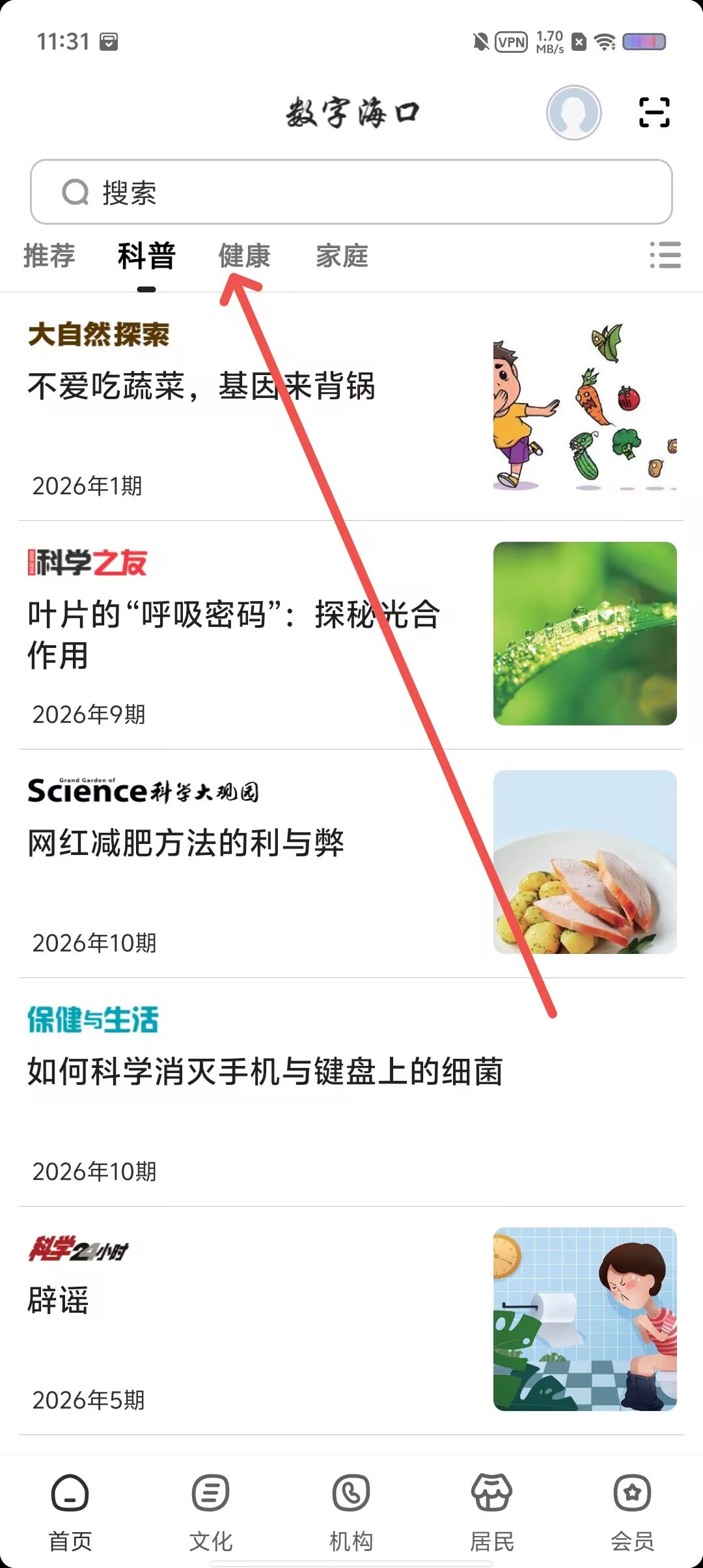Viewport: 703px width, 1568px height.
Task: Open the category list menu icon
Action: [665, 255]
